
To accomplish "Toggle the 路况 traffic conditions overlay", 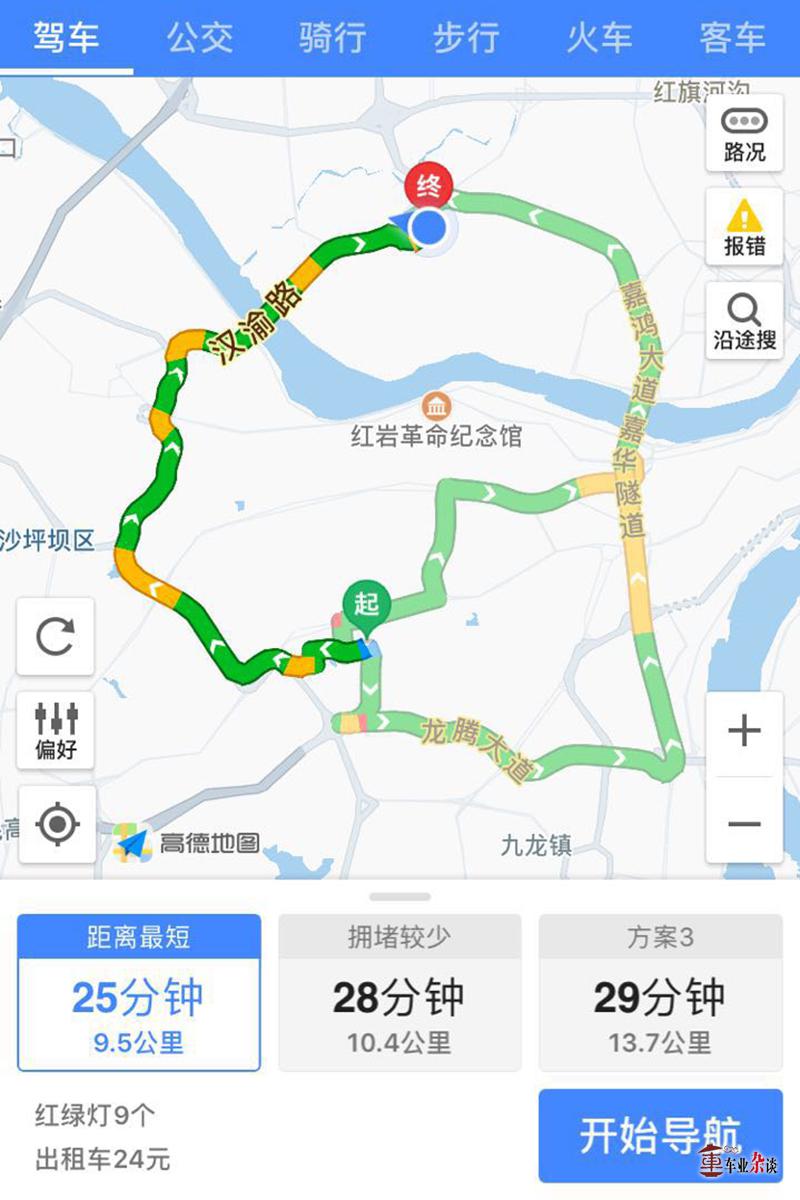I will [744, 135].
